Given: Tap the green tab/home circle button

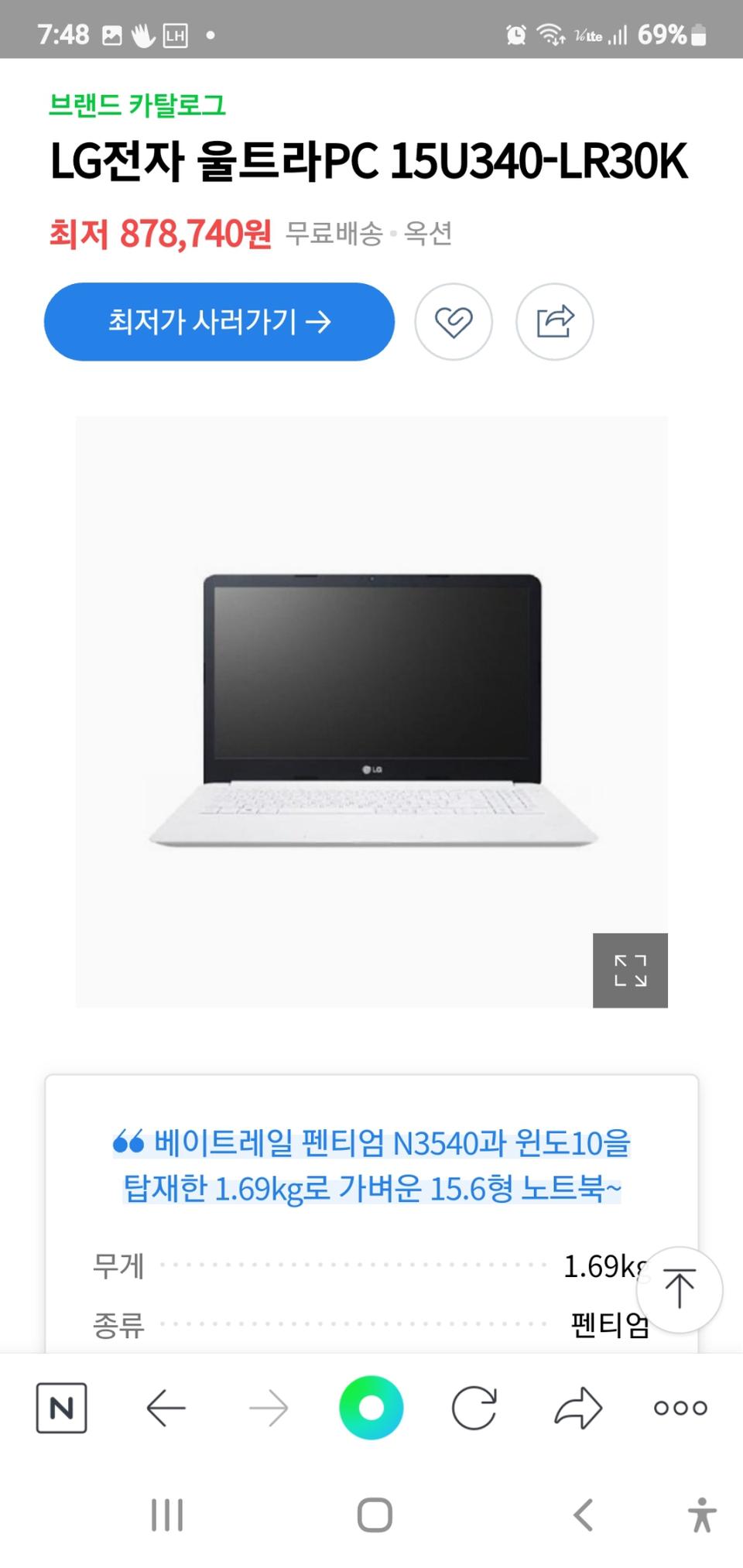Looking at the screenshot, I should (371, 1408).
